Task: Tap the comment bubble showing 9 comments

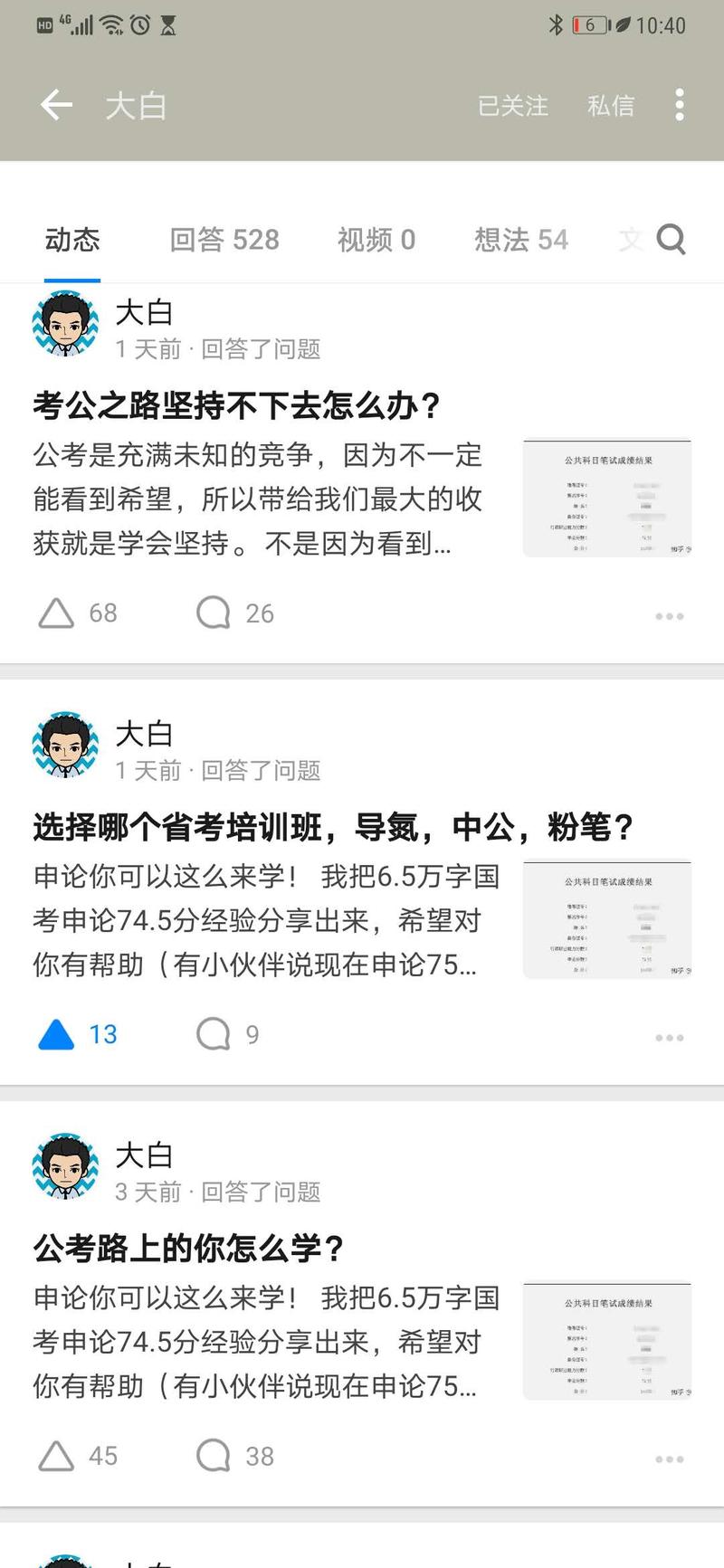Action: point(213,1033)
